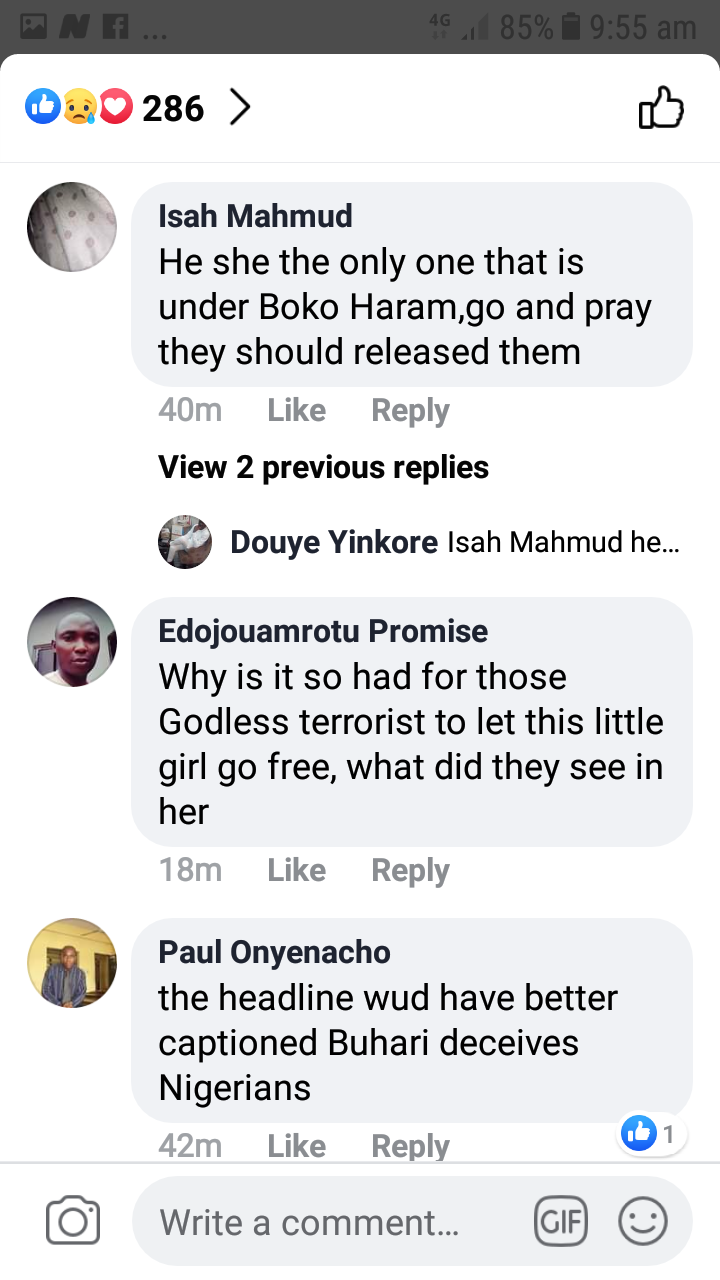Visit Edojouamrotu Promise's profile by name
This screenshot has height=1280, width=720.
click(x=323, y=631)
